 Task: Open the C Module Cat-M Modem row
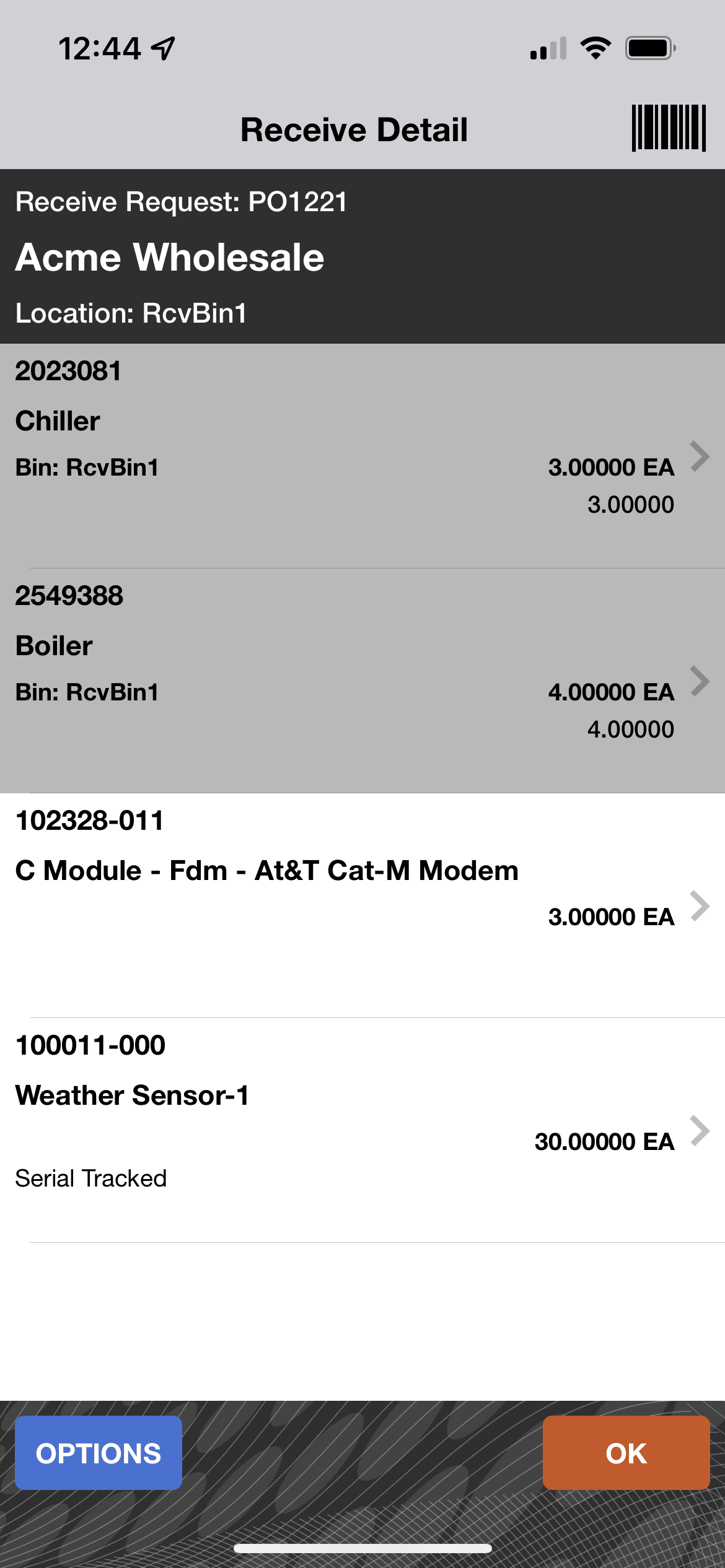point(362,904)
